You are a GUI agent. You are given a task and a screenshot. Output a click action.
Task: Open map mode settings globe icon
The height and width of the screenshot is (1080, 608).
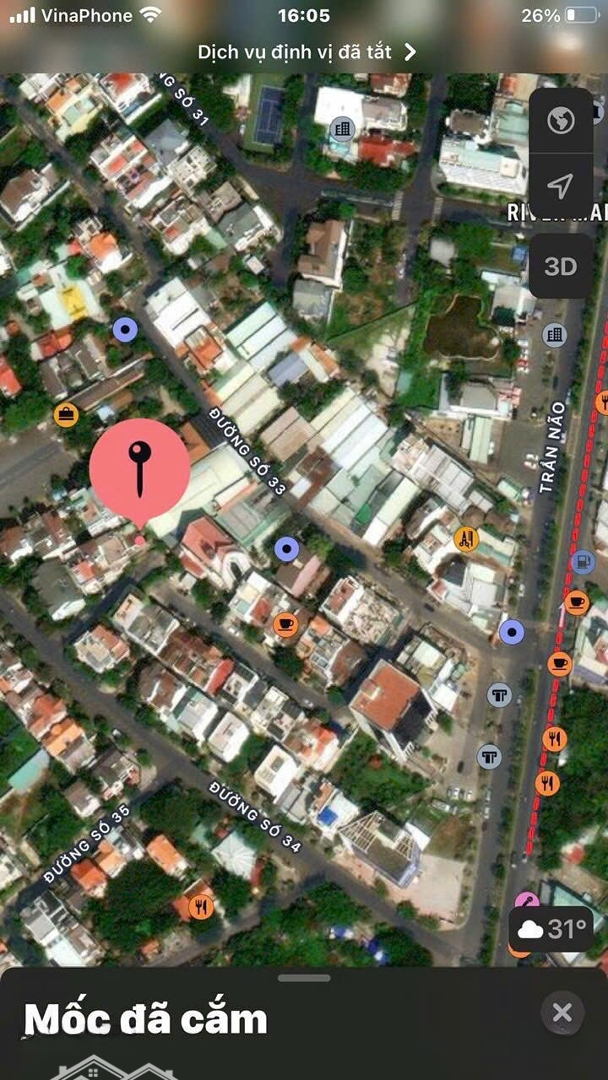560,121
